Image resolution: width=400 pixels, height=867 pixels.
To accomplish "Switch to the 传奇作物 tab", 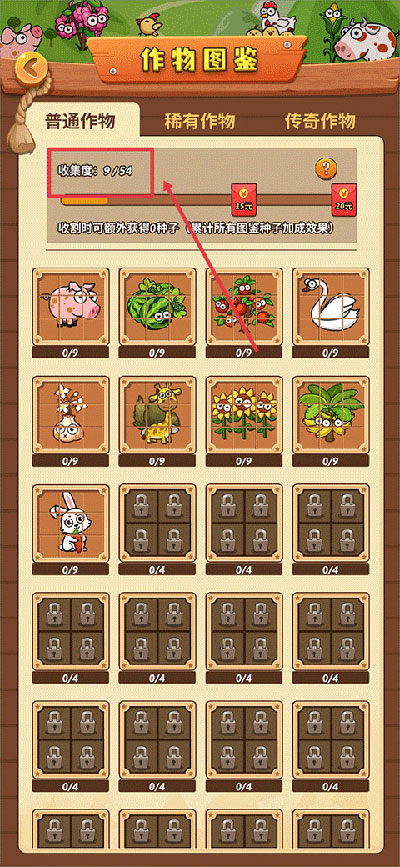I will pyautogui.click(x=320, y=120).
